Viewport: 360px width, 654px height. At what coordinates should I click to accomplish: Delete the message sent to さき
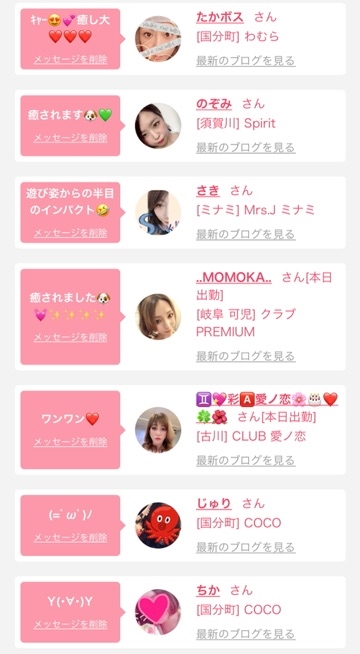(x=70, y=233)
